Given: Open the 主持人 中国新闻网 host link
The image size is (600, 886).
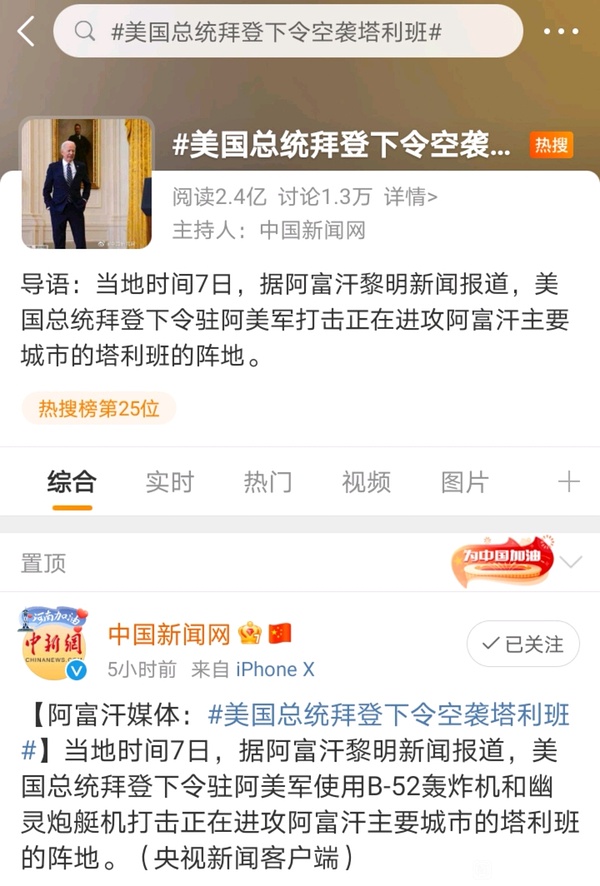Looking at the screenshot, I should click(312, 230).
